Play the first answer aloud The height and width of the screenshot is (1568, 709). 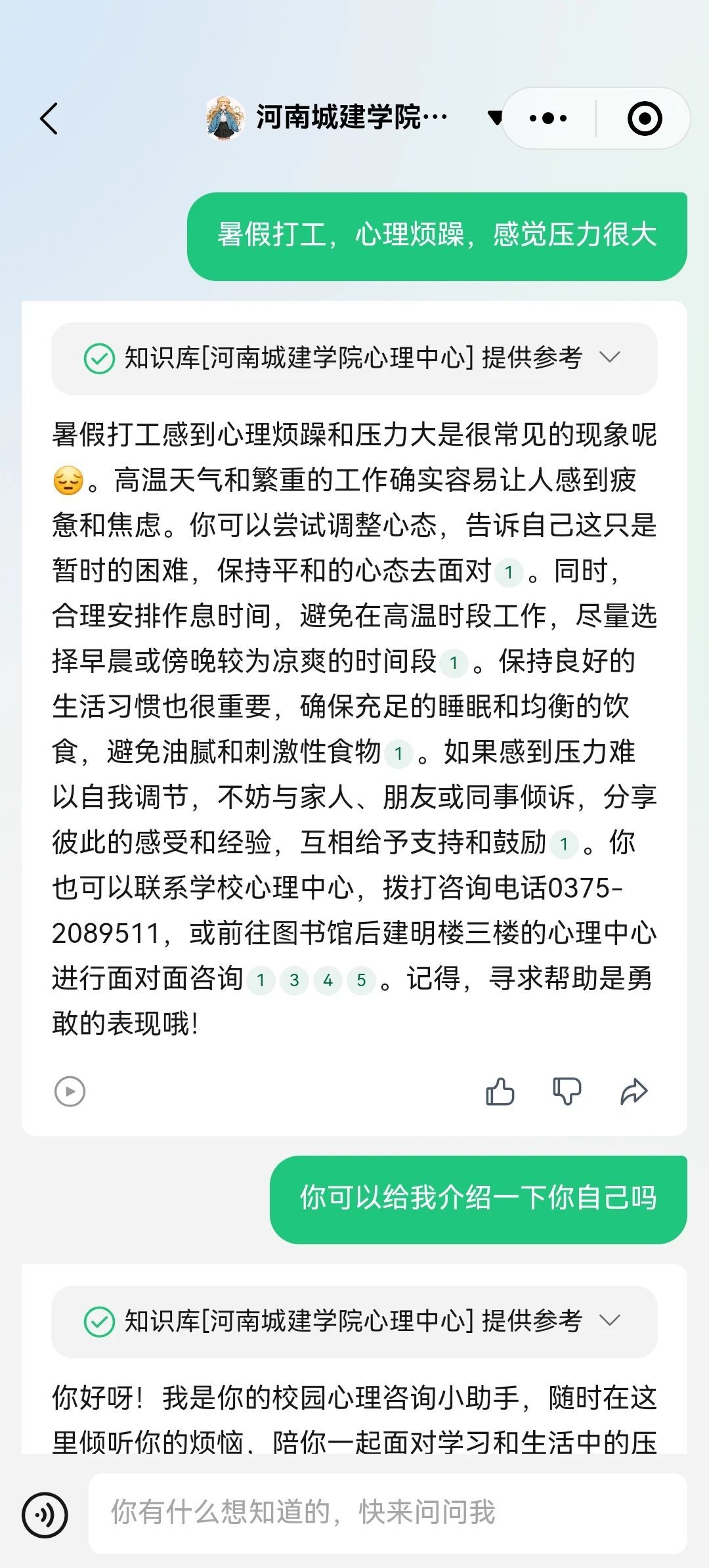[x=70, y=1092]
